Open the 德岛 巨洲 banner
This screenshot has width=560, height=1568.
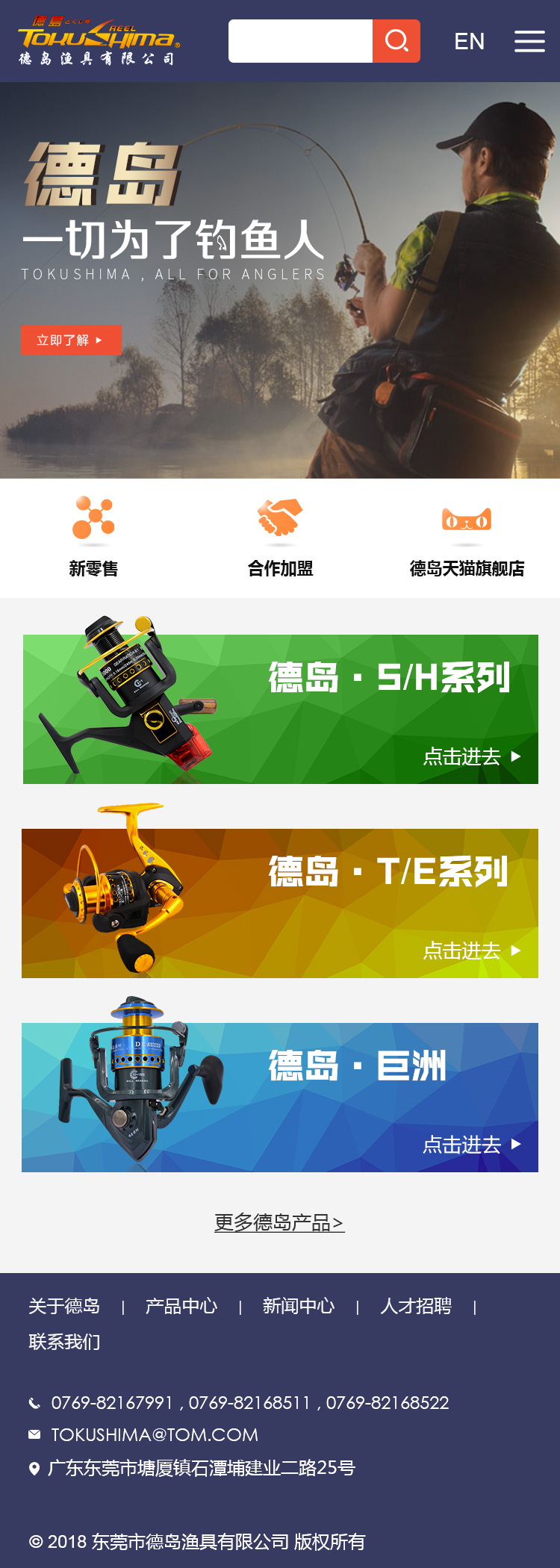pos(281,1097)
